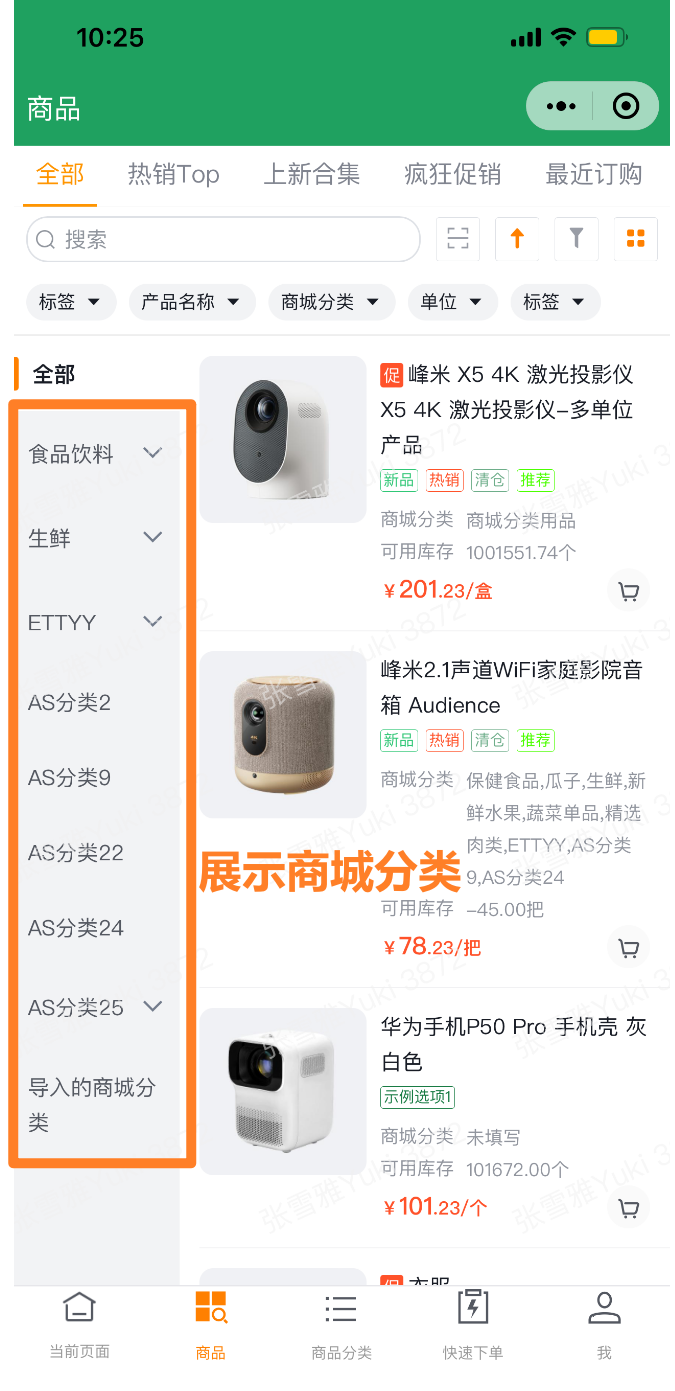Open the scan code icon

coord(458,238)
